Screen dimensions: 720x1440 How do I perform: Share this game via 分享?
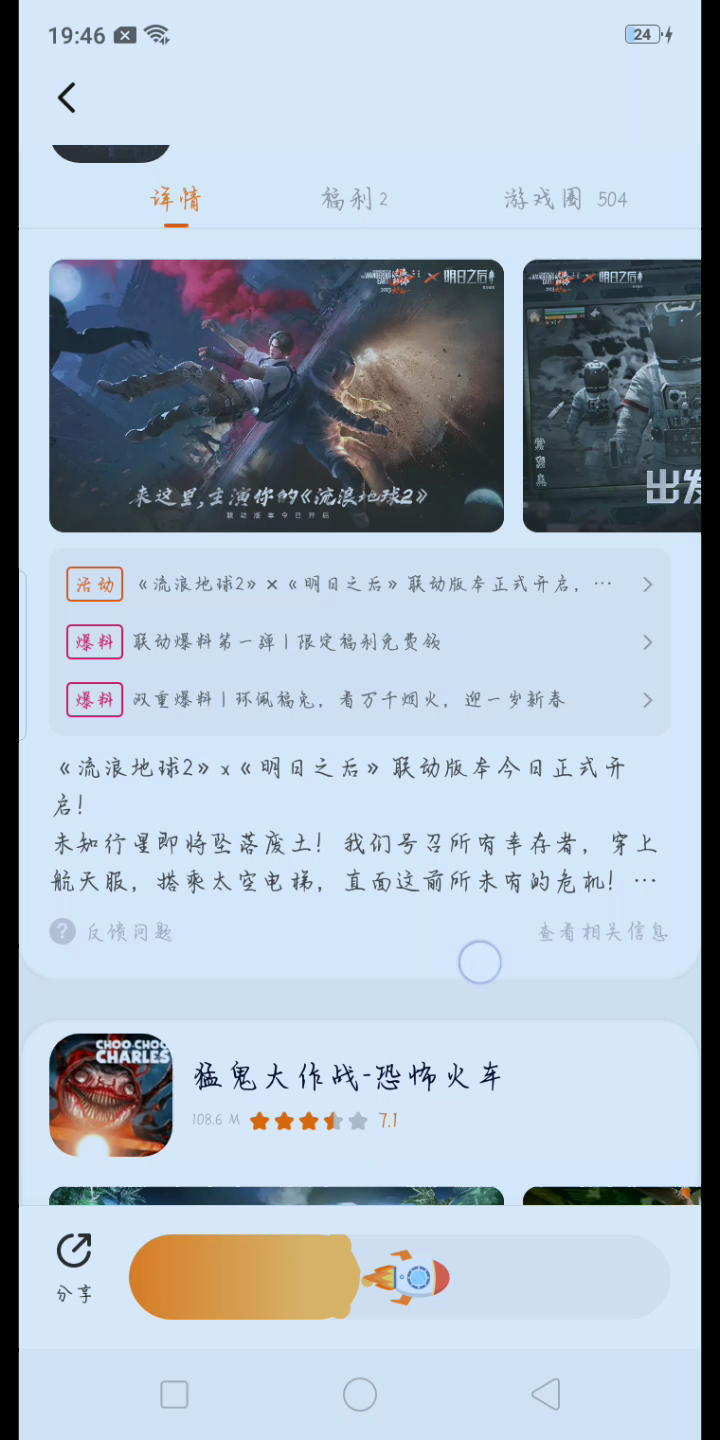pyautogui.click(x=74, y=1268)
